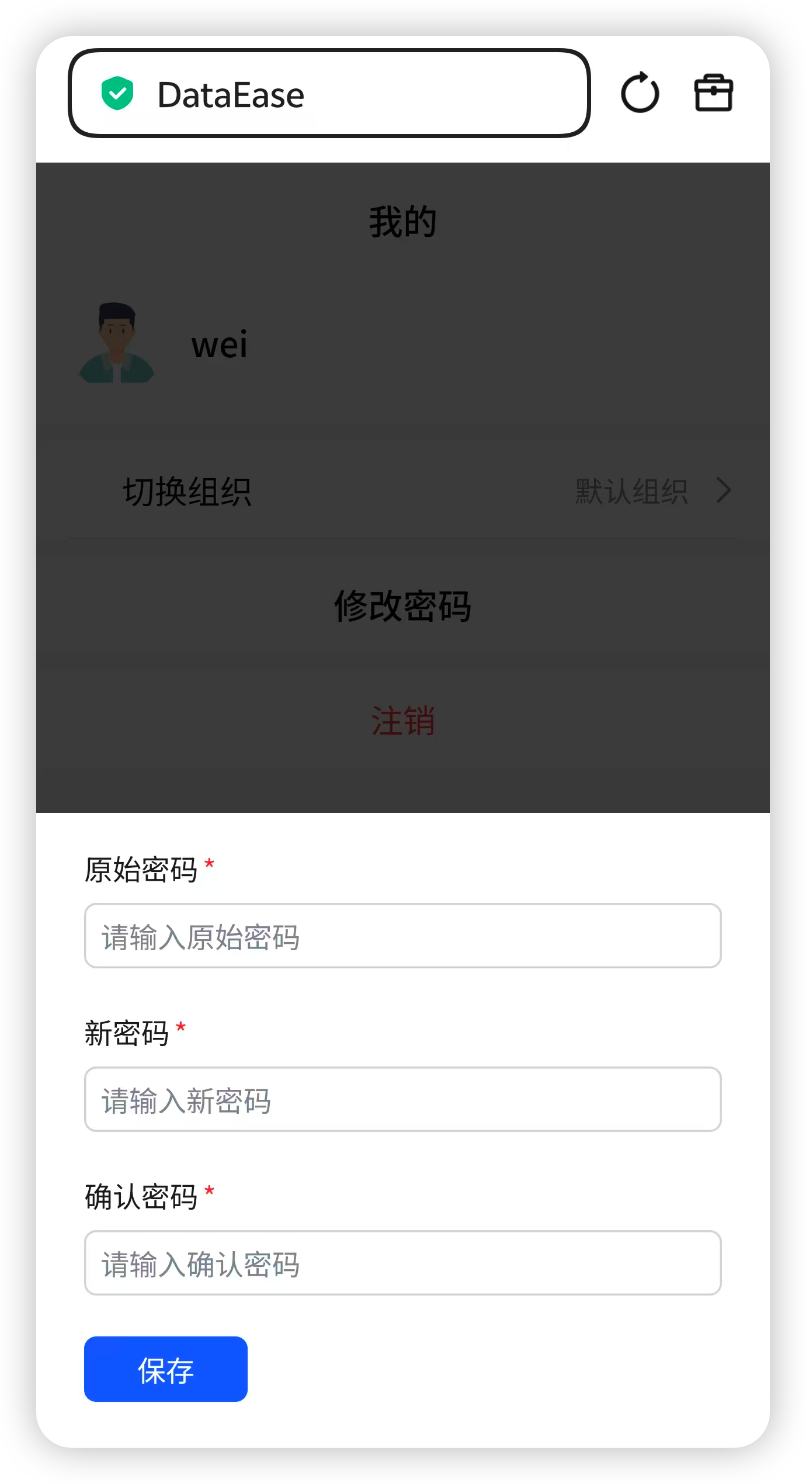Tap the chevron arrow beside 默认组织
Viewport: 806px width, 1484px height.
[722, 490]
